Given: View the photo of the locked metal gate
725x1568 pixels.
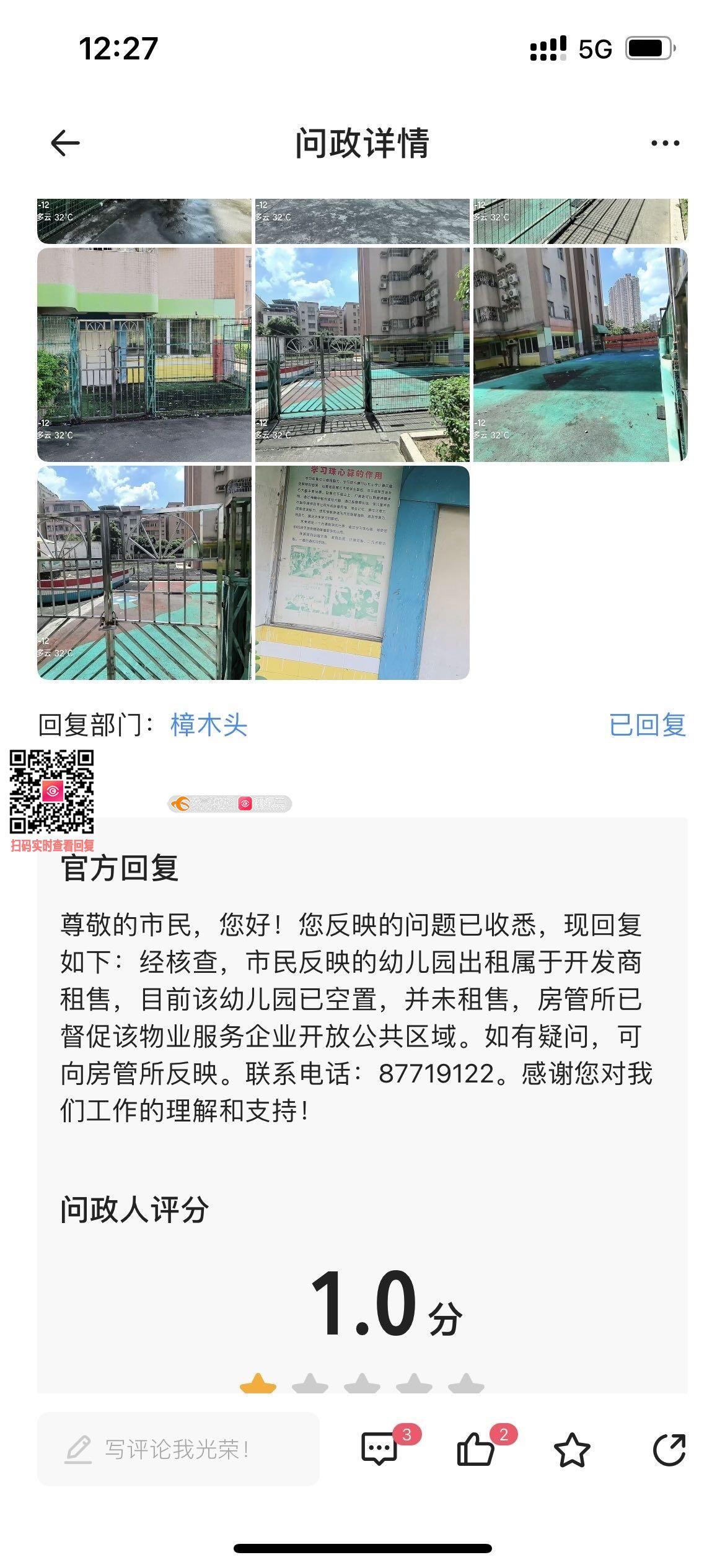Looking at the screenshot, I should pyautogui.click(x=144, y=573).
